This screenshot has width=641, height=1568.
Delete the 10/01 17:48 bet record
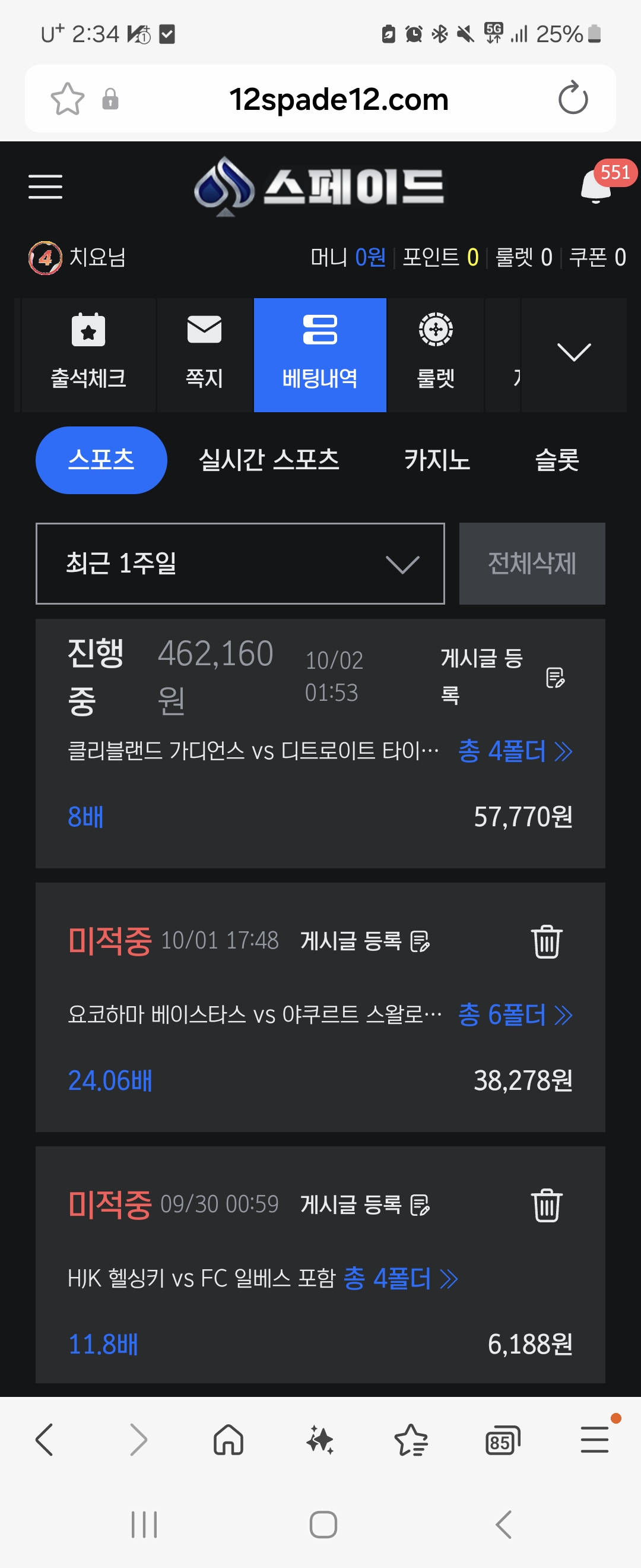coord(546,941)
